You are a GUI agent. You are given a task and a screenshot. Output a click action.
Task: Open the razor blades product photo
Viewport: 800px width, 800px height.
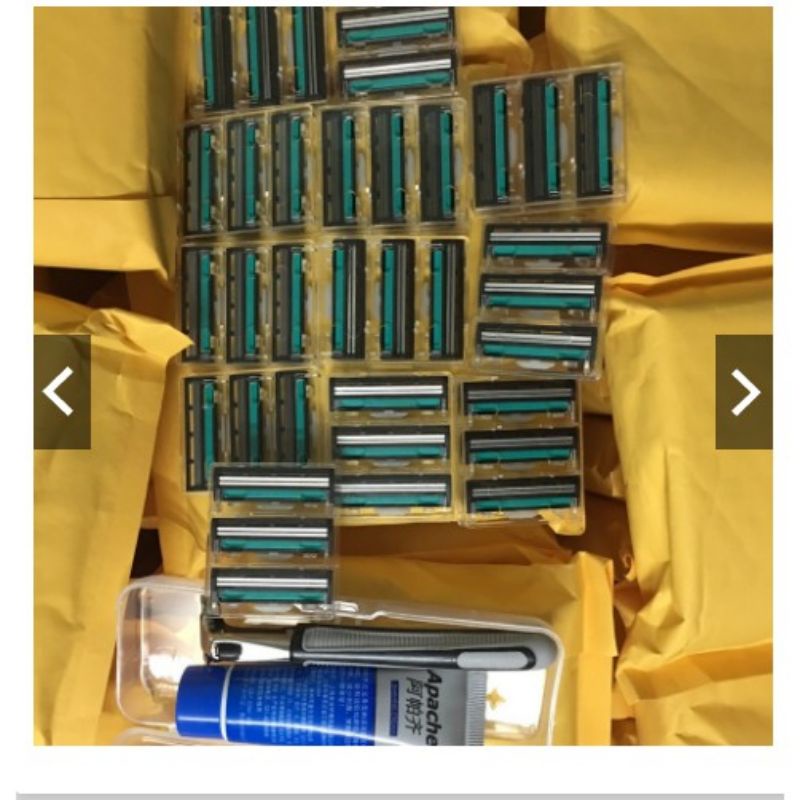coord(400,300)
